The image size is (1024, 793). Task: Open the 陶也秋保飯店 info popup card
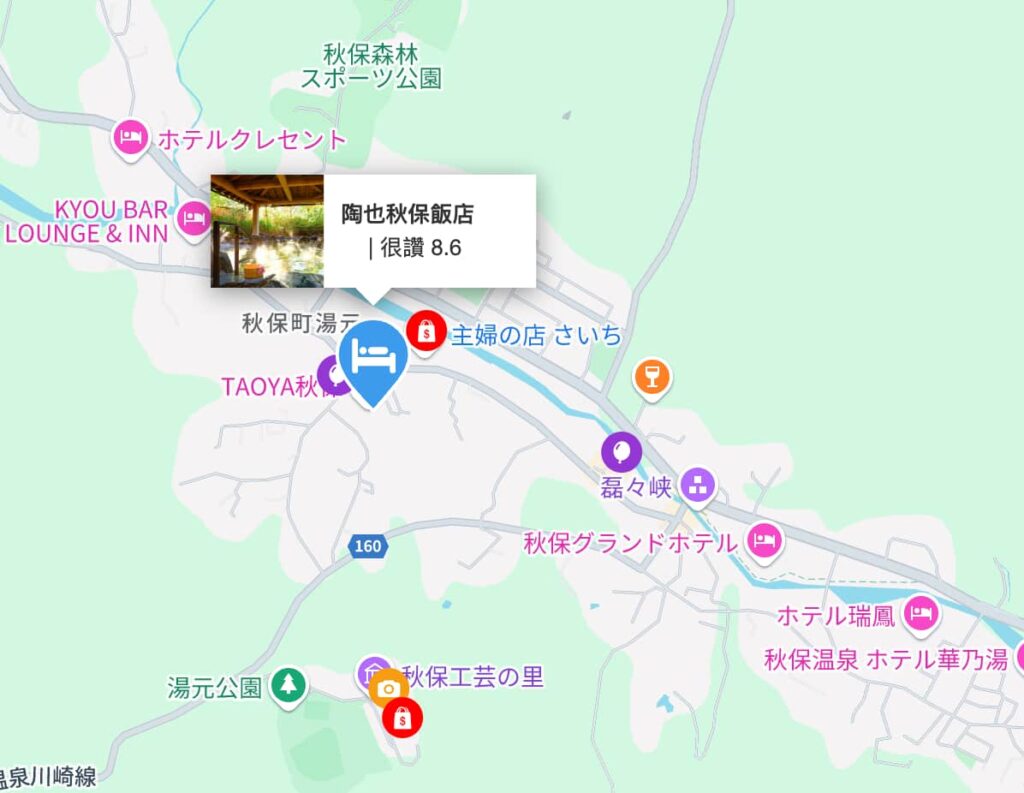373,231
